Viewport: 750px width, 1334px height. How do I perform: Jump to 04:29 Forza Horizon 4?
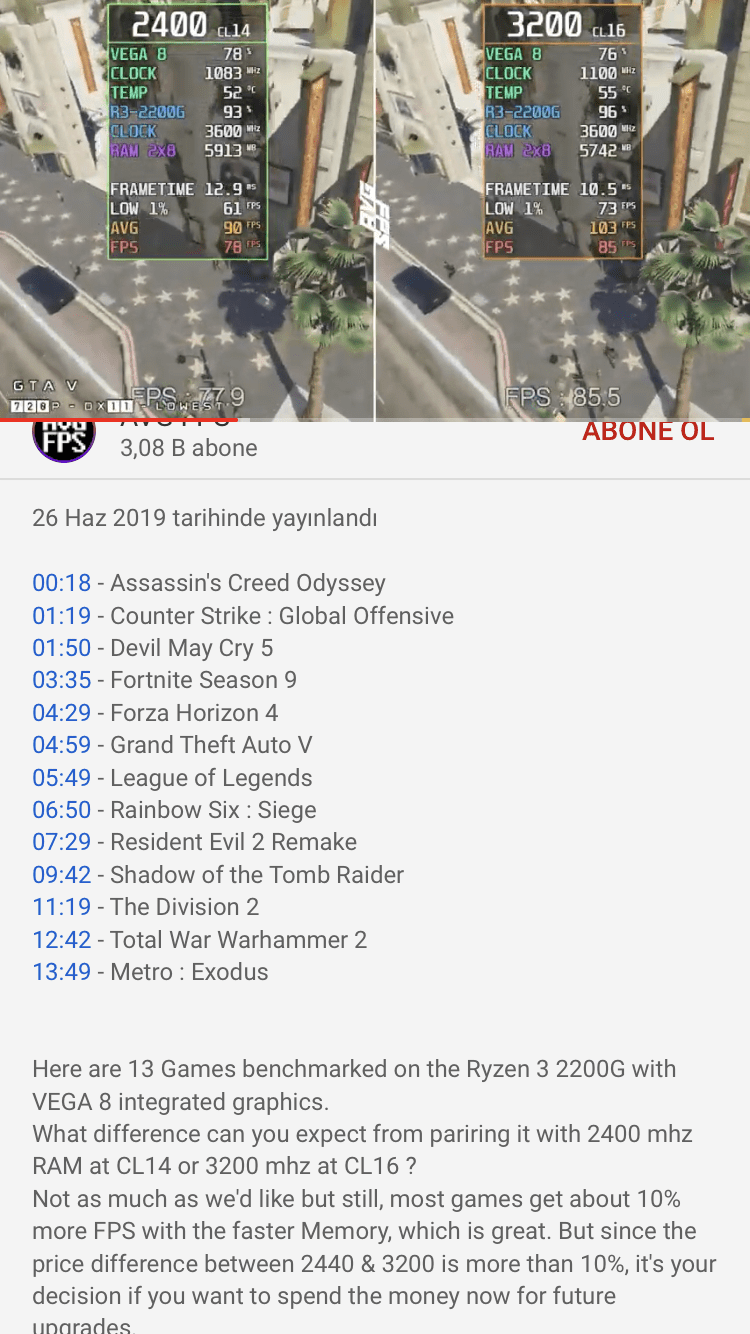coord(61,713)
